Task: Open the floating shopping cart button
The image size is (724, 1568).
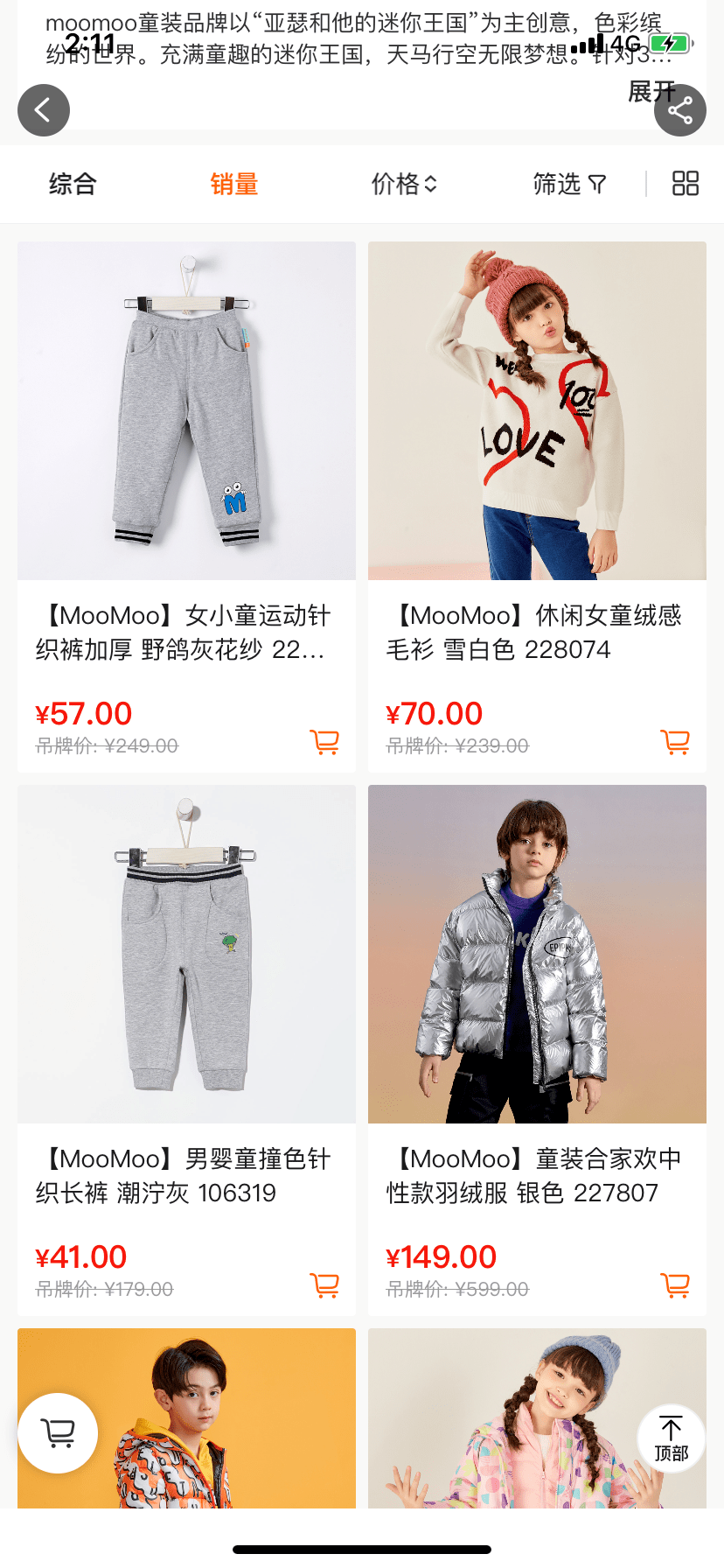Action: [x=58, y=1433]
